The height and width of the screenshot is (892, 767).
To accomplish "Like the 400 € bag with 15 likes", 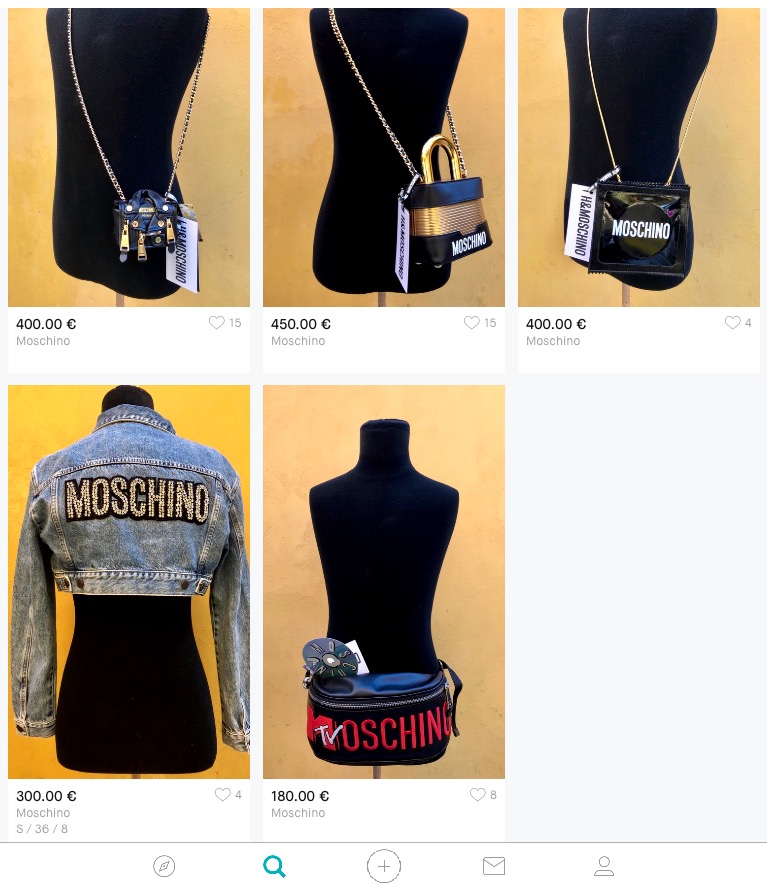I will (x=216, y=323).
